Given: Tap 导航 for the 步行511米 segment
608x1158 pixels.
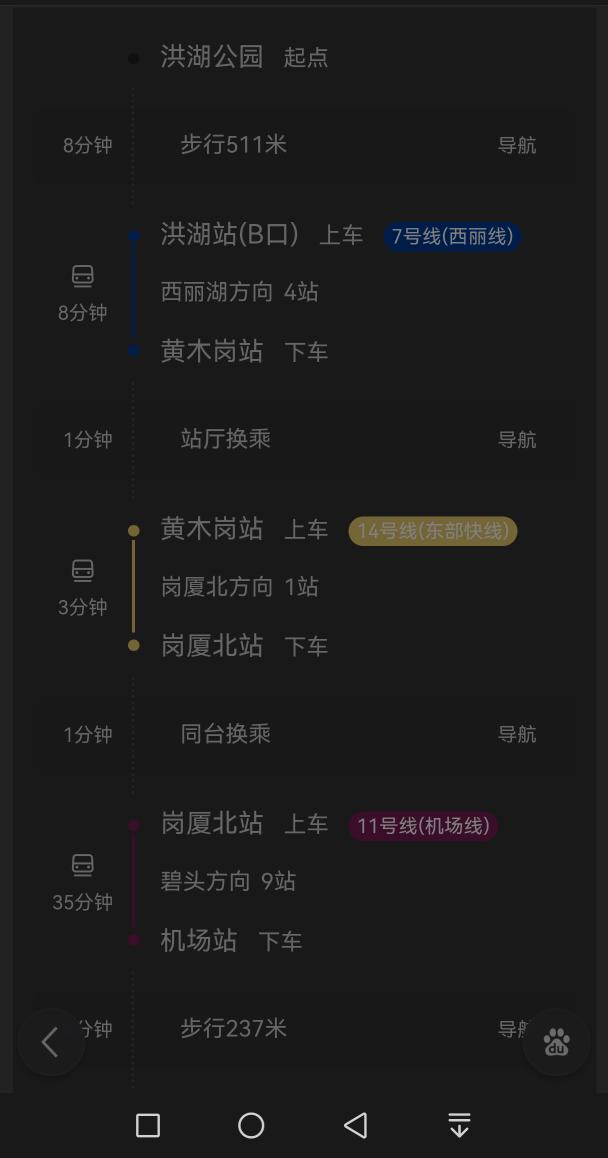Looking at the screenshot, I should [516, 145].
